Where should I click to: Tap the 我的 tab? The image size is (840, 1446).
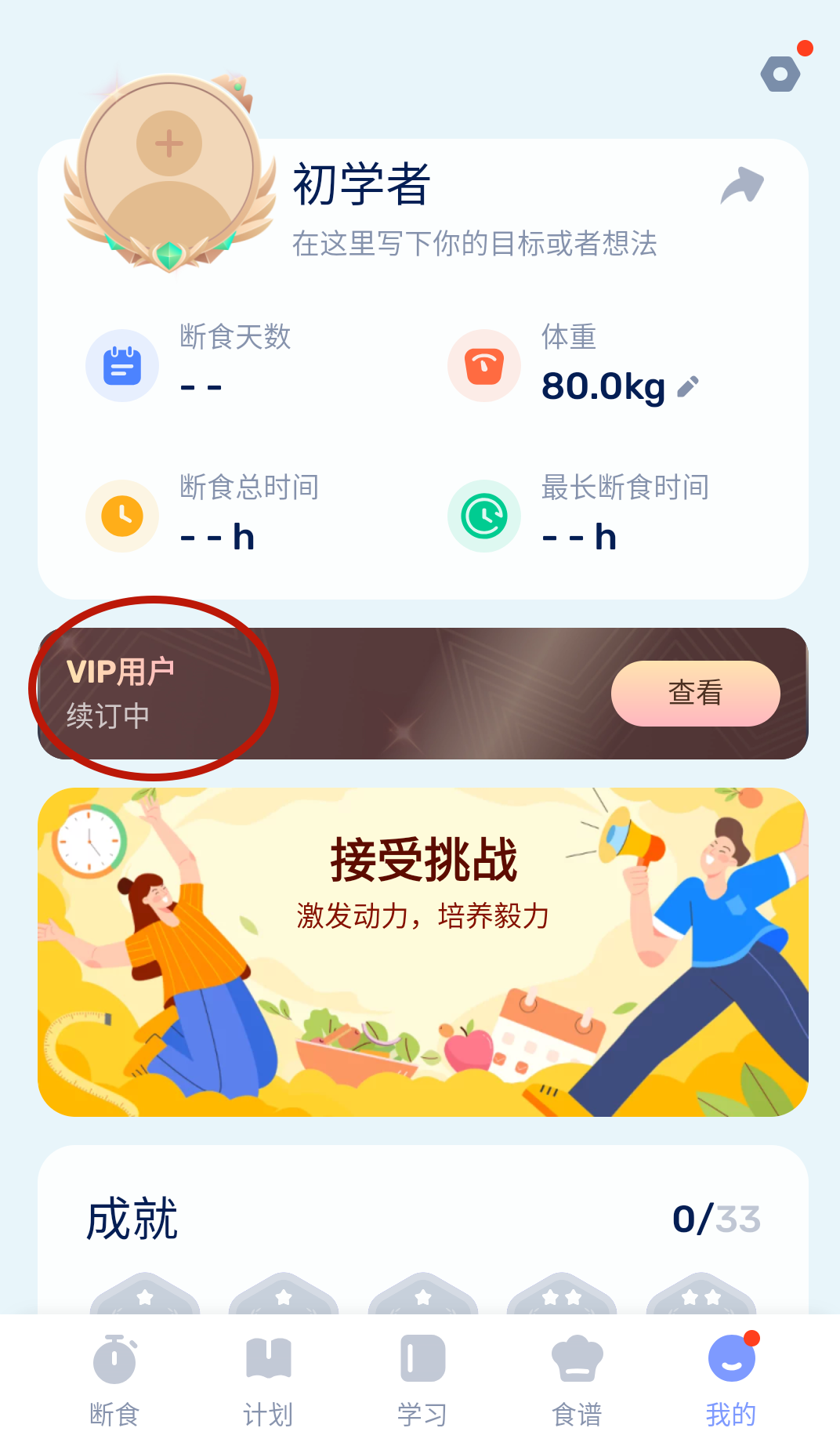tap(731, 1380)
